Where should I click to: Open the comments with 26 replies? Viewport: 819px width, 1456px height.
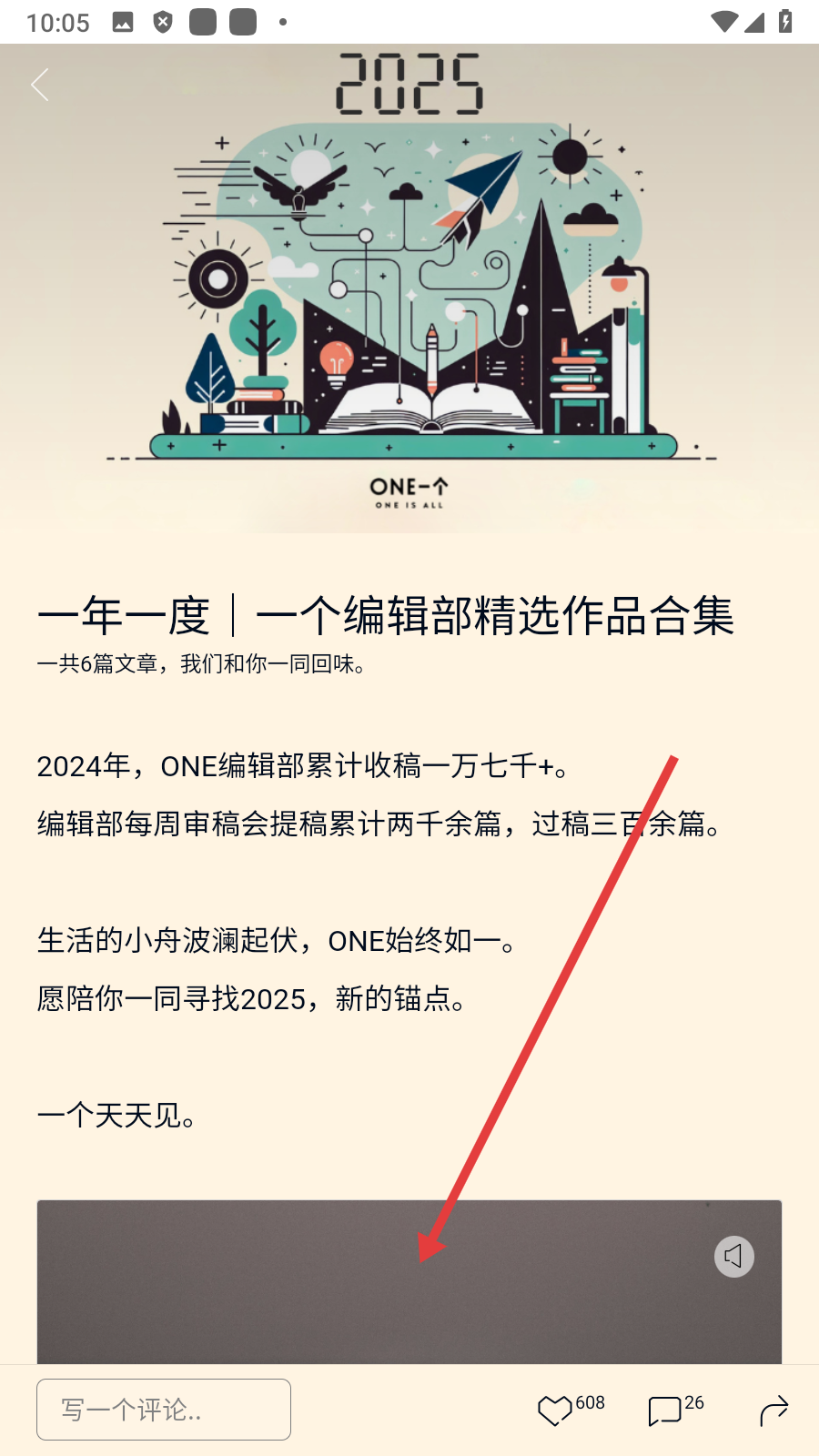tap(666, 1410)
